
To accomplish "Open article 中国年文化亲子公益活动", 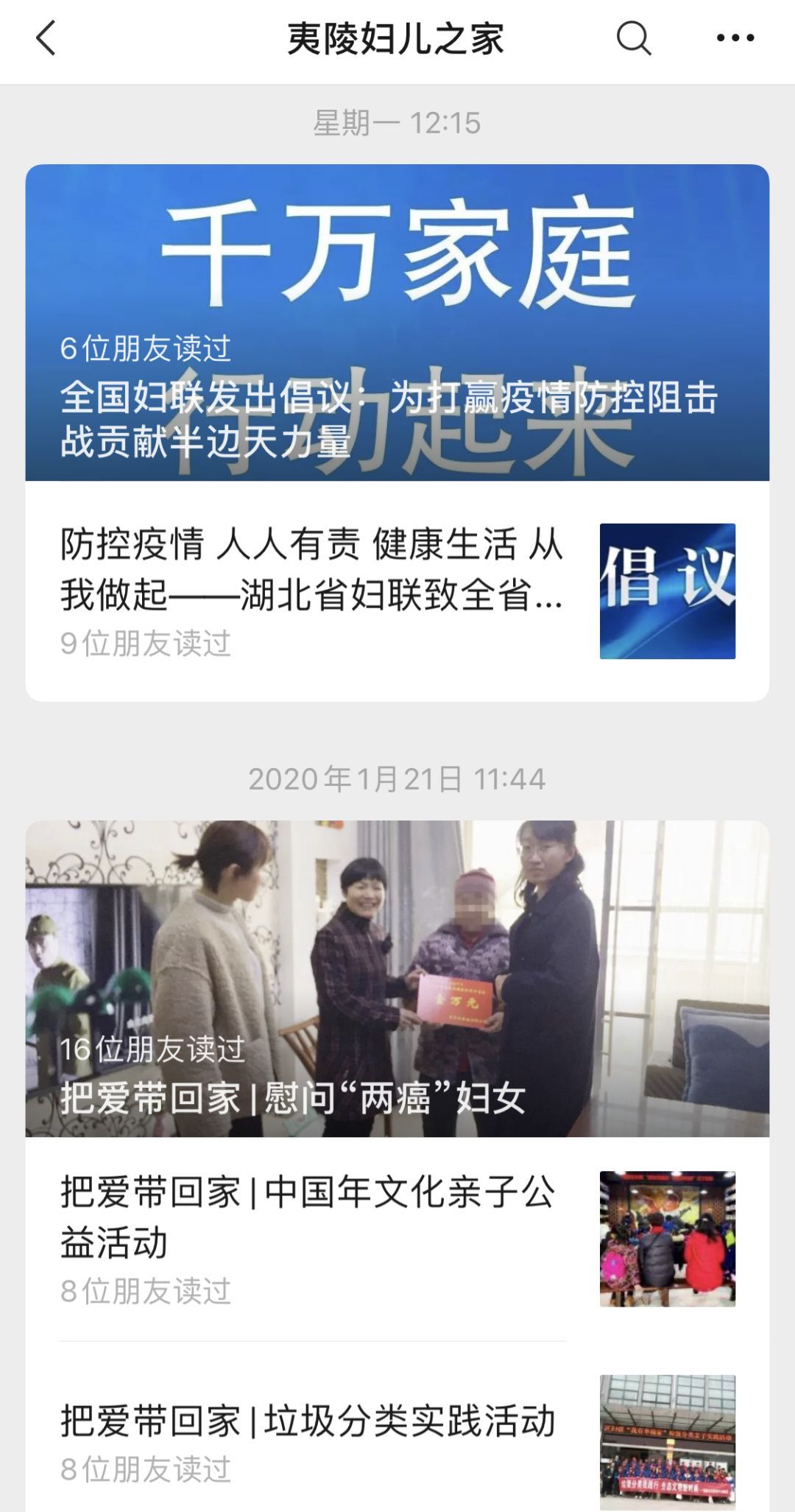I will pyautogui.click(x=308, y=1217).
